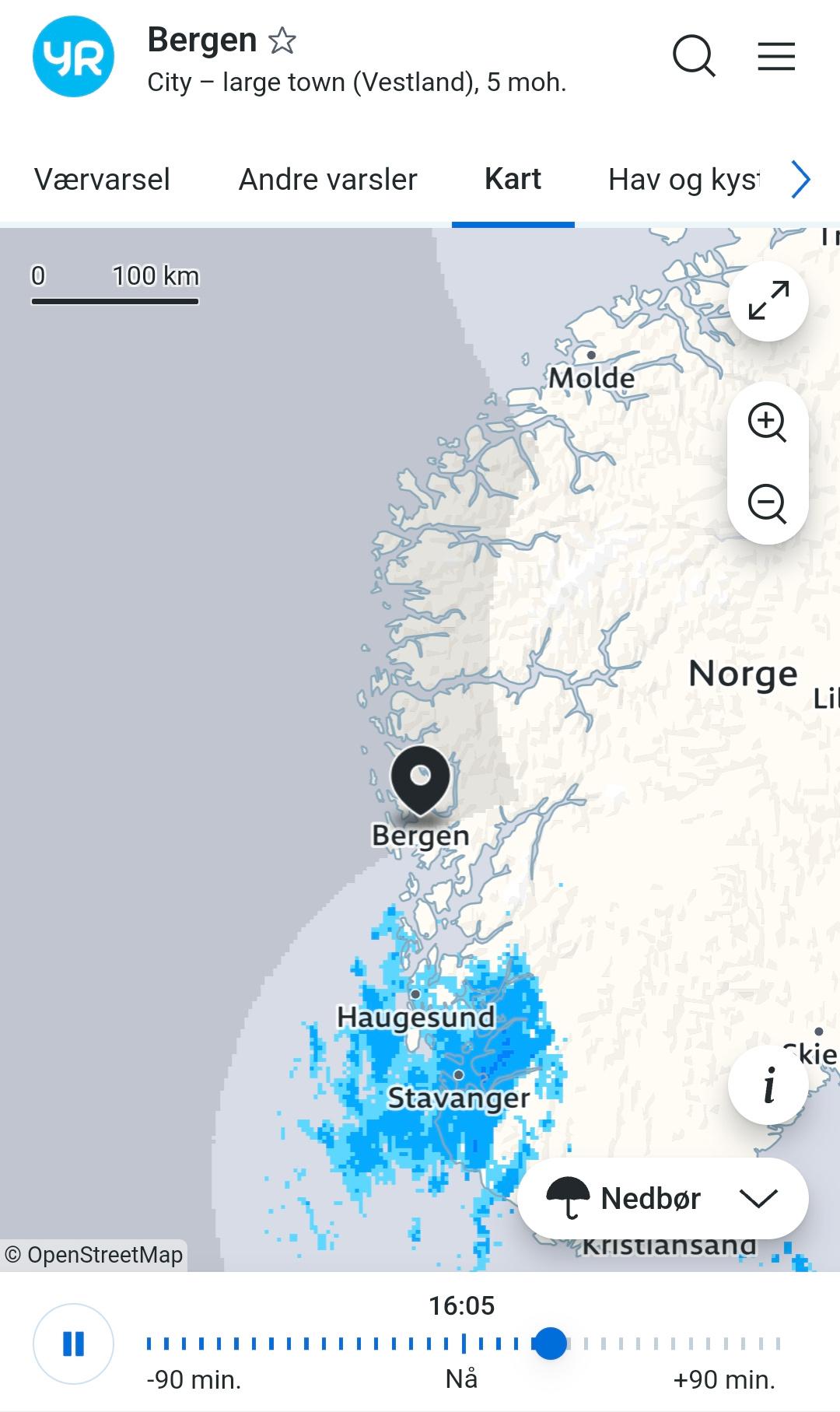Switch to the Værvarsel tab

click(x=102, y=180)
